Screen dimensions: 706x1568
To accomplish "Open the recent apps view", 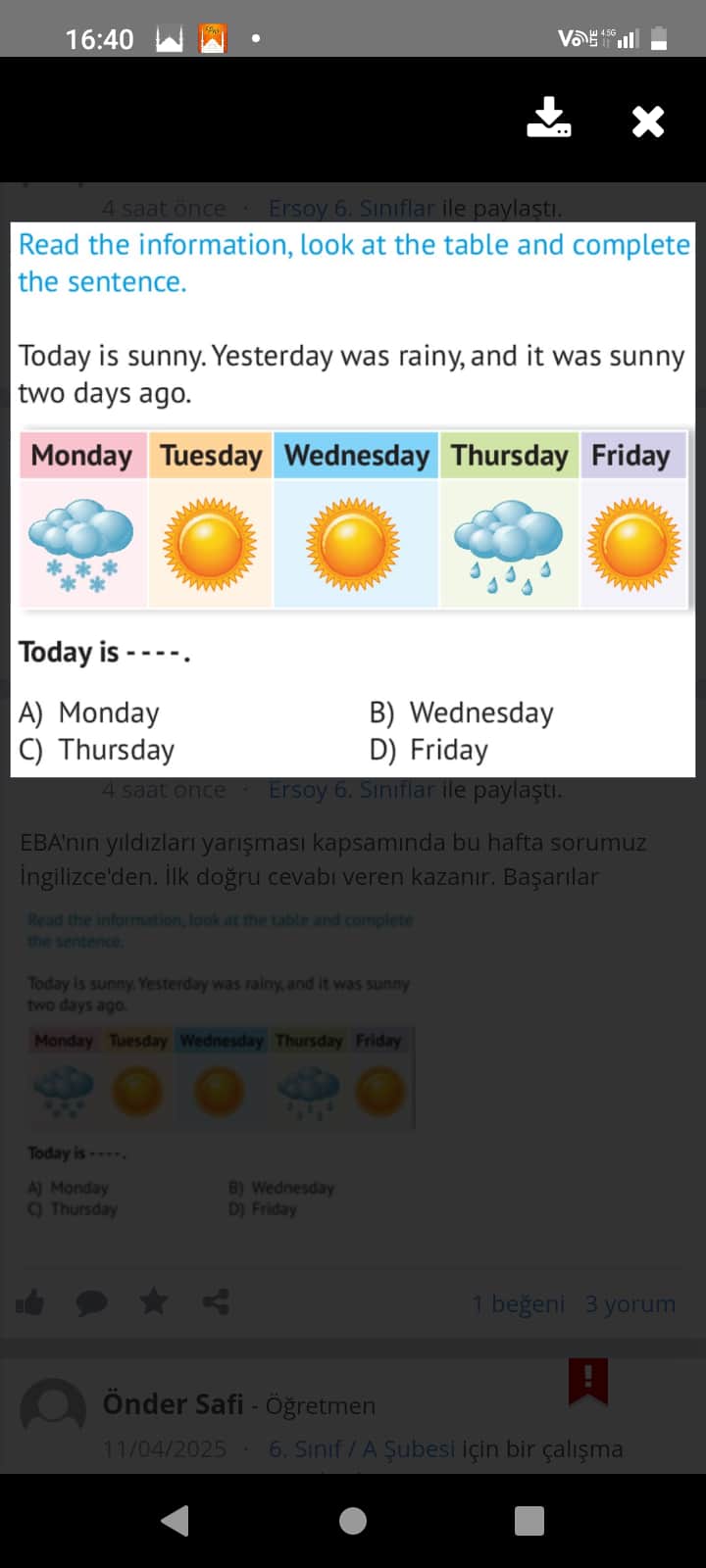I will pos(529,1520).
